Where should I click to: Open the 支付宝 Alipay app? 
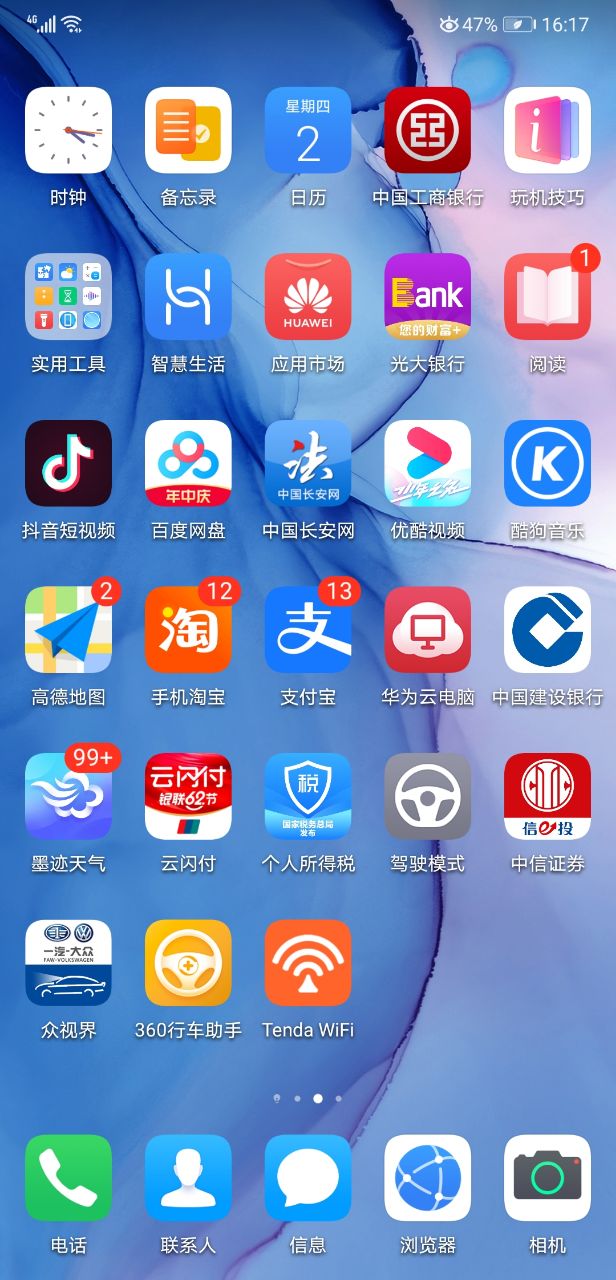(x=308, y=630)
